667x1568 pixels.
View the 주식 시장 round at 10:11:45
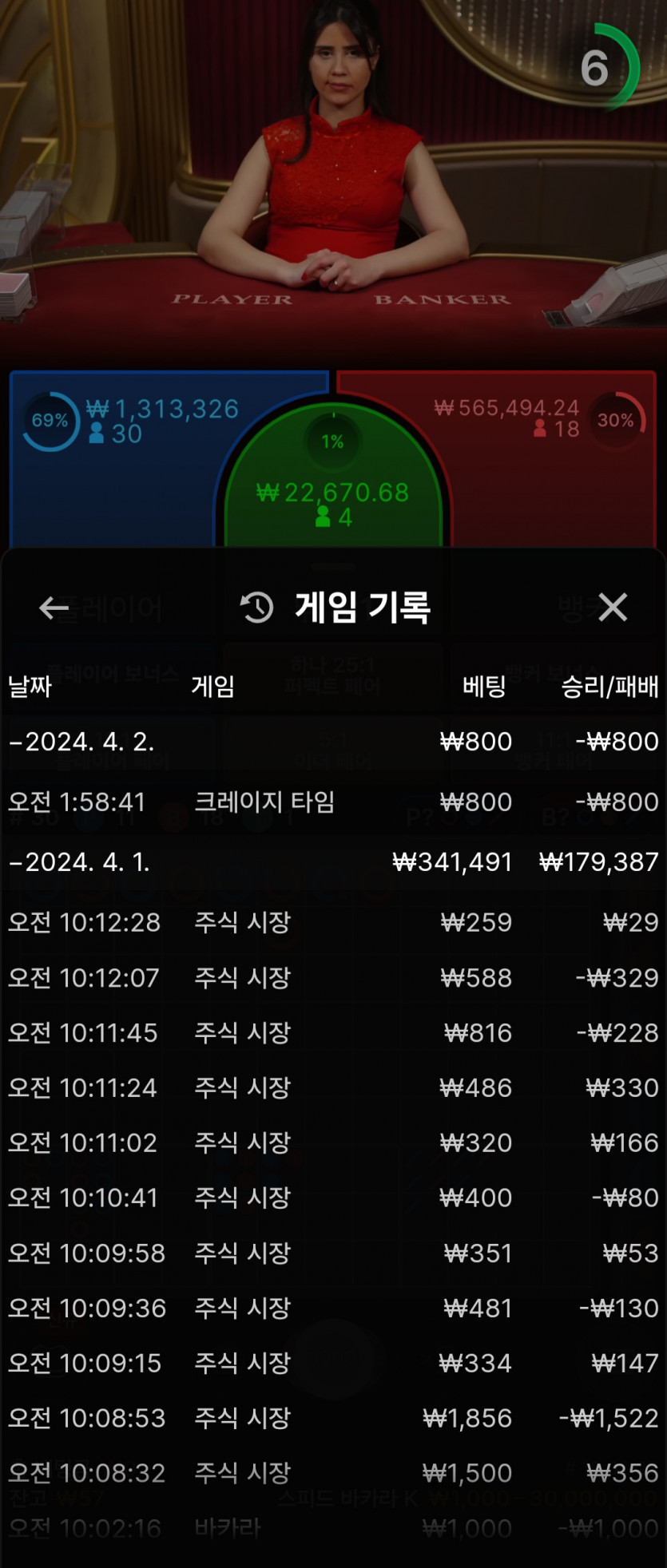(x=332, y=1033)
